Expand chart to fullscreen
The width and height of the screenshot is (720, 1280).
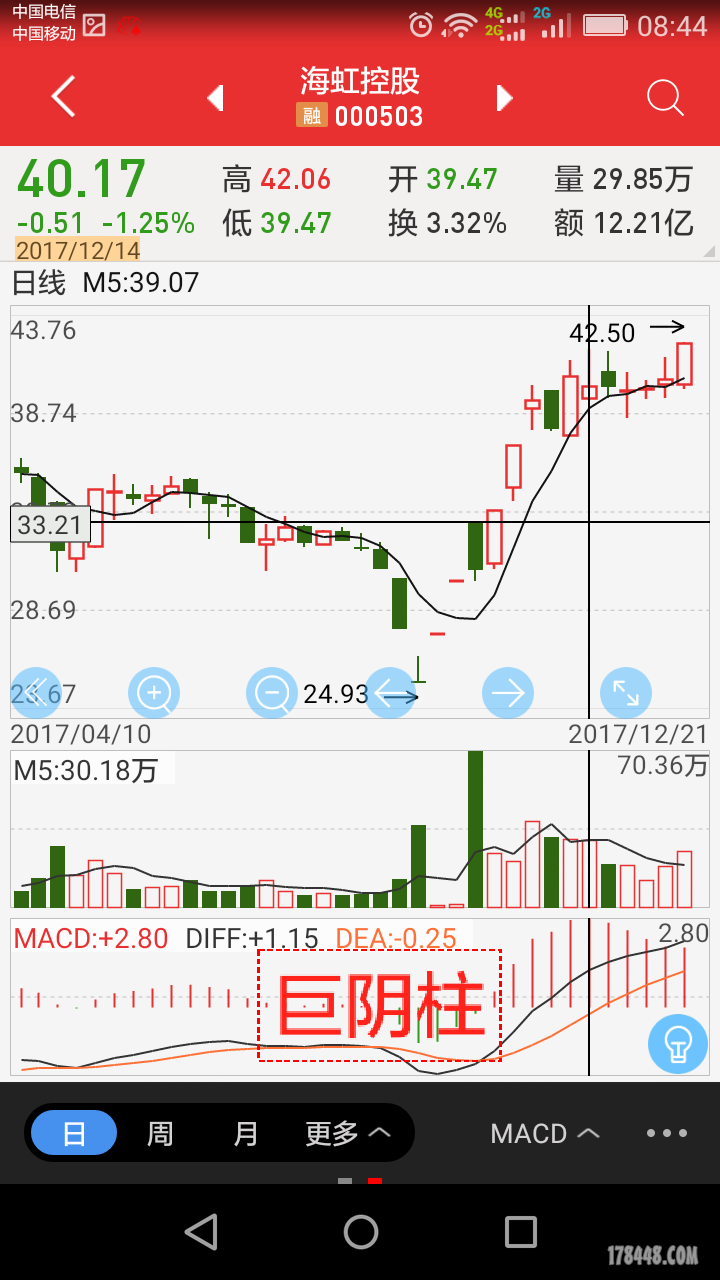626,692
